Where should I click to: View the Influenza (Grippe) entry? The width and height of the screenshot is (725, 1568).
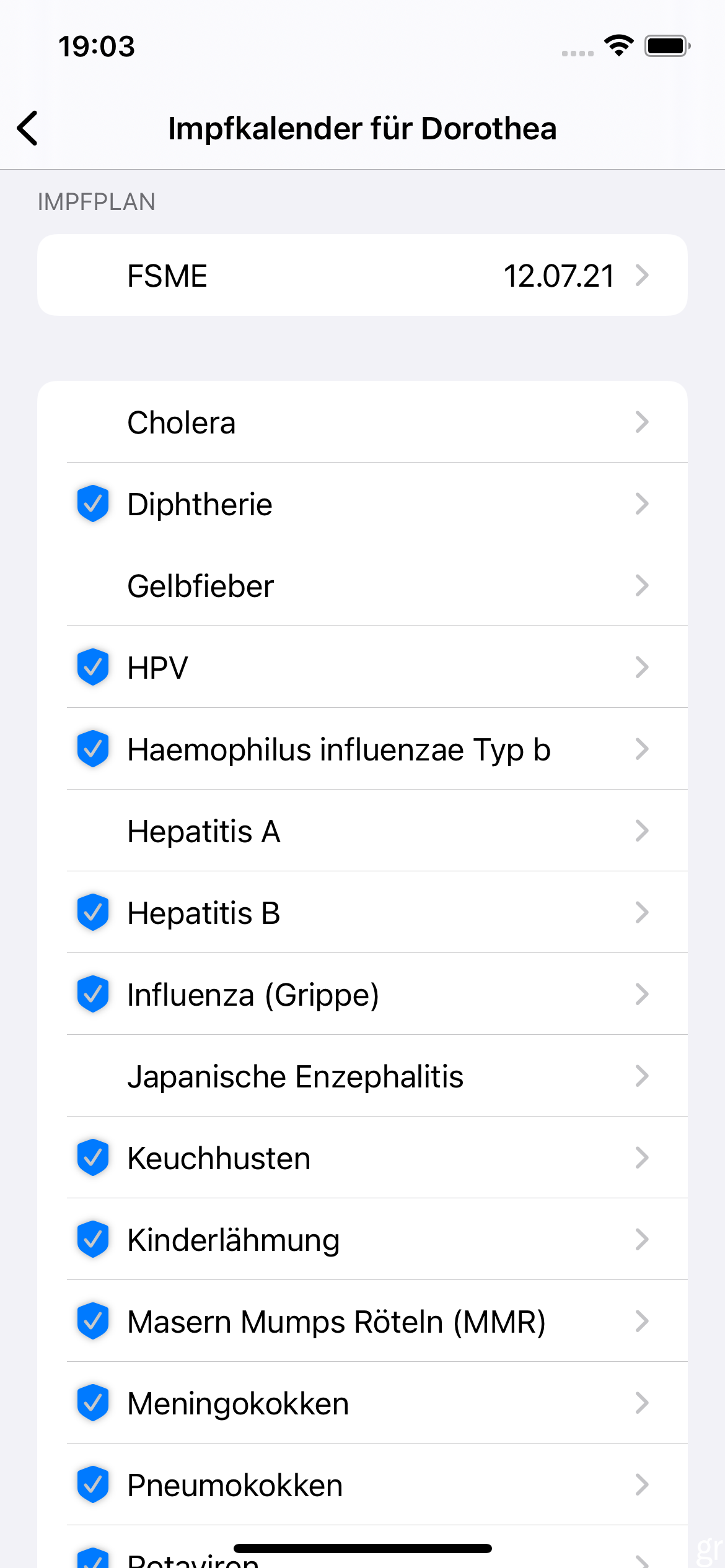click(362, 994)
